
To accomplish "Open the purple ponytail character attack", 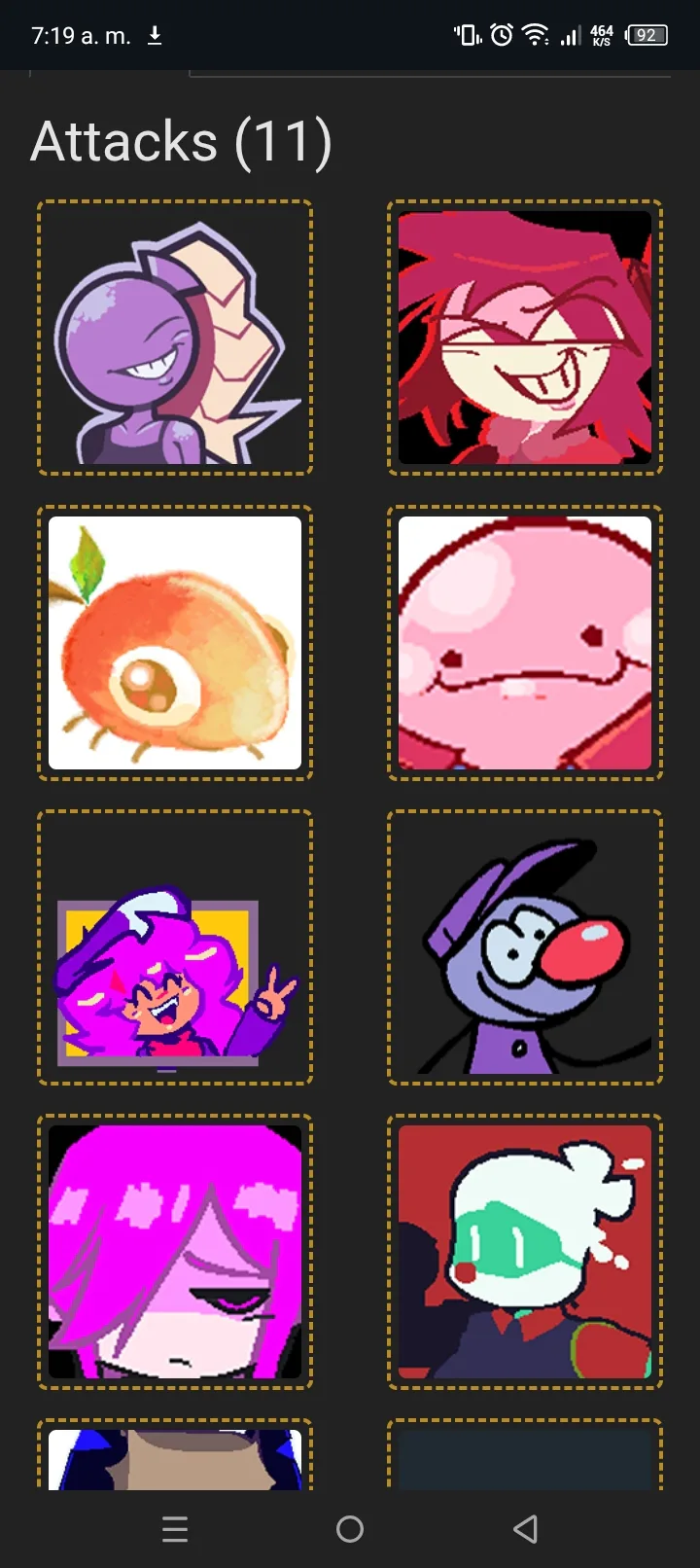I will click(175, 338).
